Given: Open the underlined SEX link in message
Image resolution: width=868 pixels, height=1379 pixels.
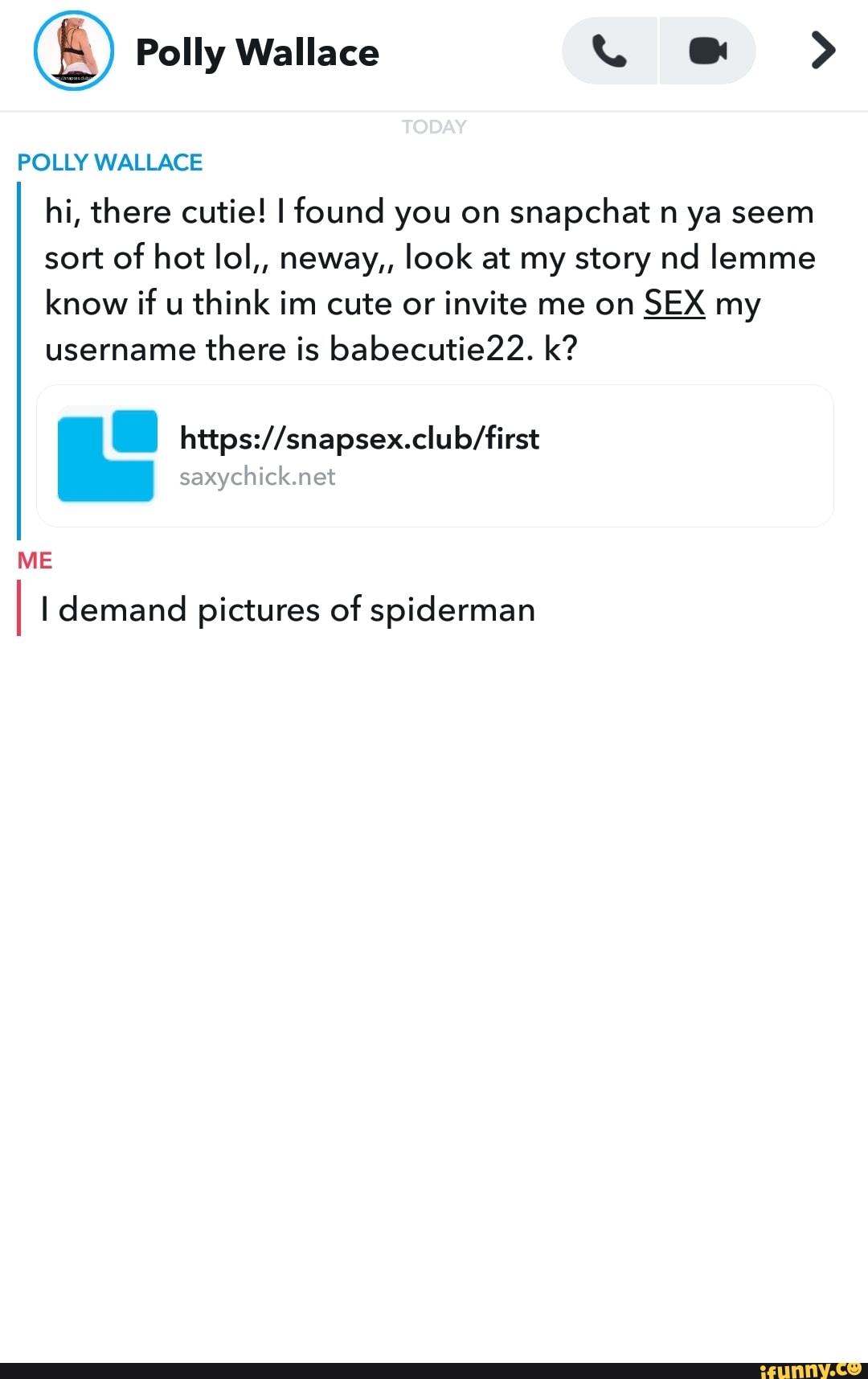Looking at the screenshot, I should 674,304.
